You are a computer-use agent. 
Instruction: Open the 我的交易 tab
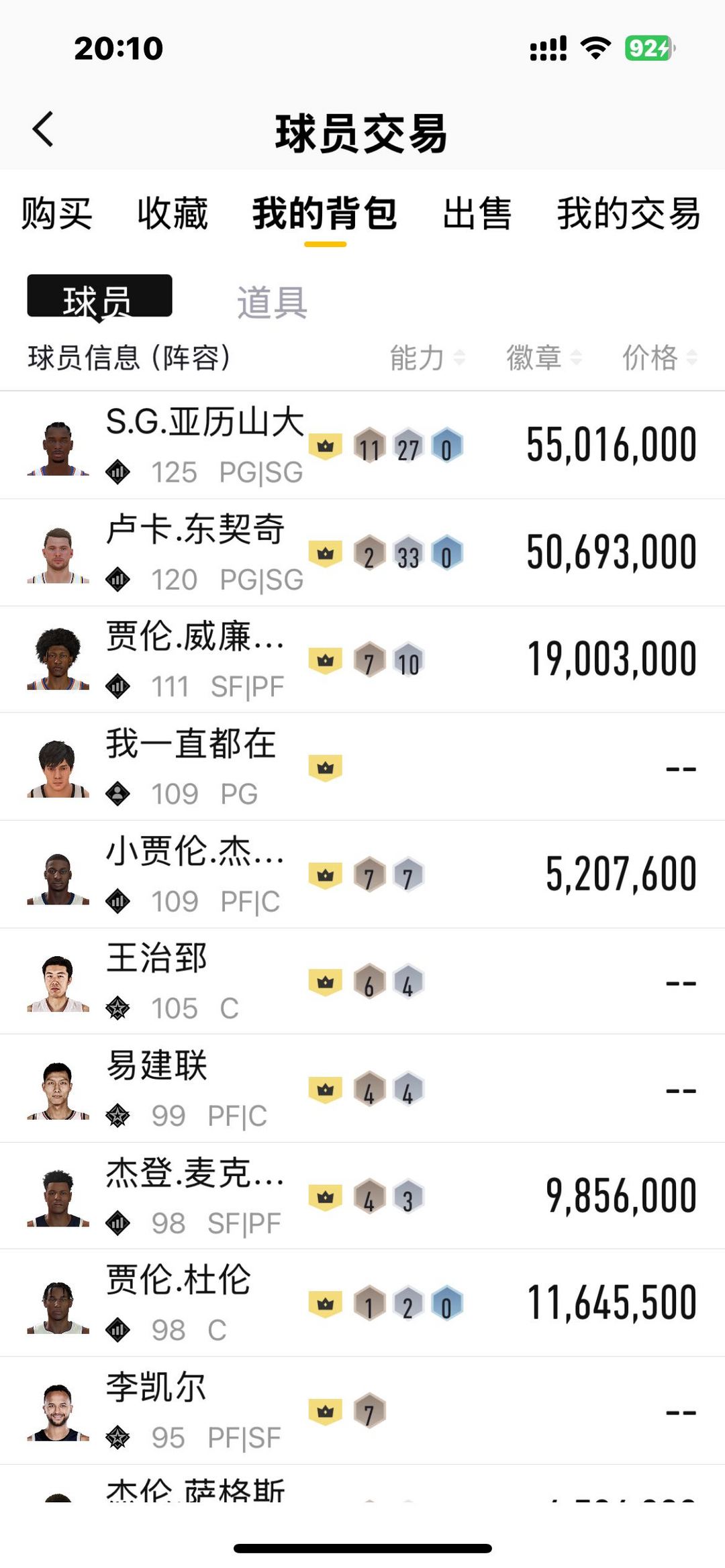click(628, 214)
